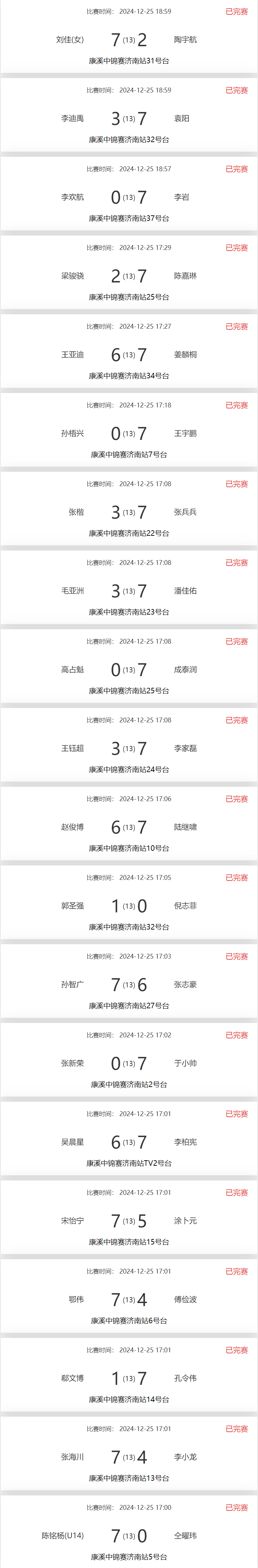Open the match 梁骏骁 vs 陈嘉琳
This screenshot has height=1568, width=258.
129,276
